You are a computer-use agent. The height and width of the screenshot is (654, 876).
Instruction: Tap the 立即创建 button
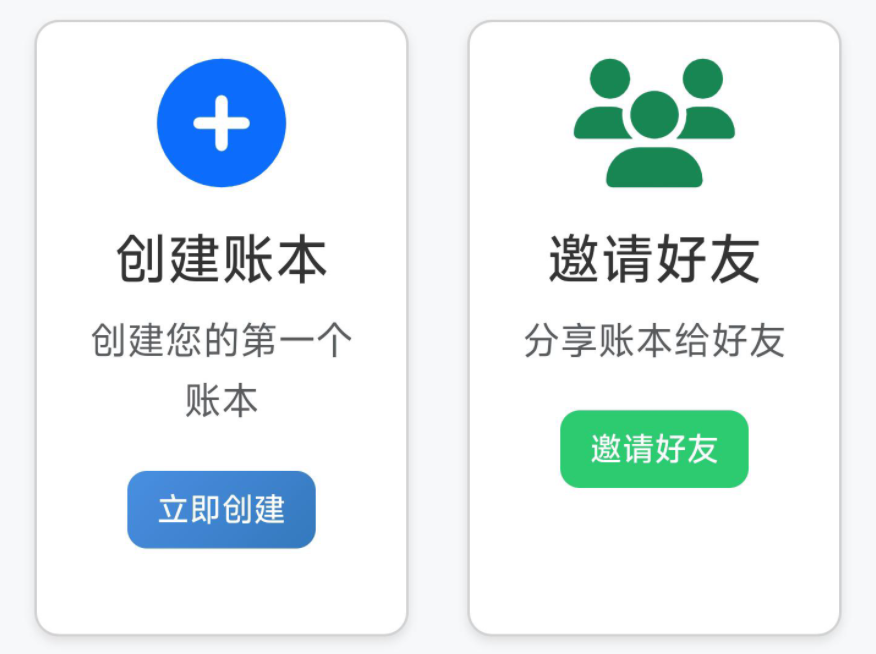221,509
